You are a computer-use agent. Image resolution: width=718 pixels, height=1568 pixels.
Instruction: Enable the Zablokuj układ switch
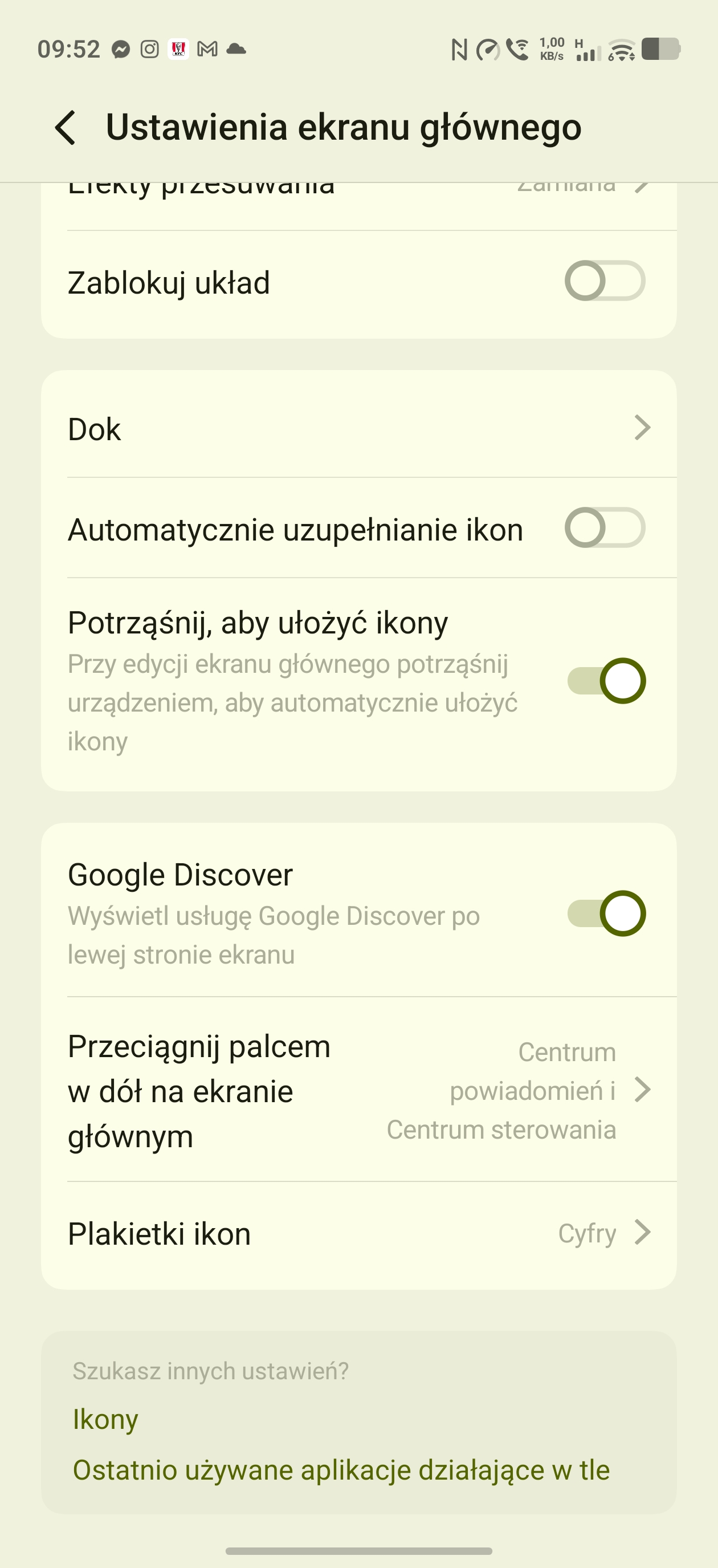pyautogui.click(x=604, y=281)
